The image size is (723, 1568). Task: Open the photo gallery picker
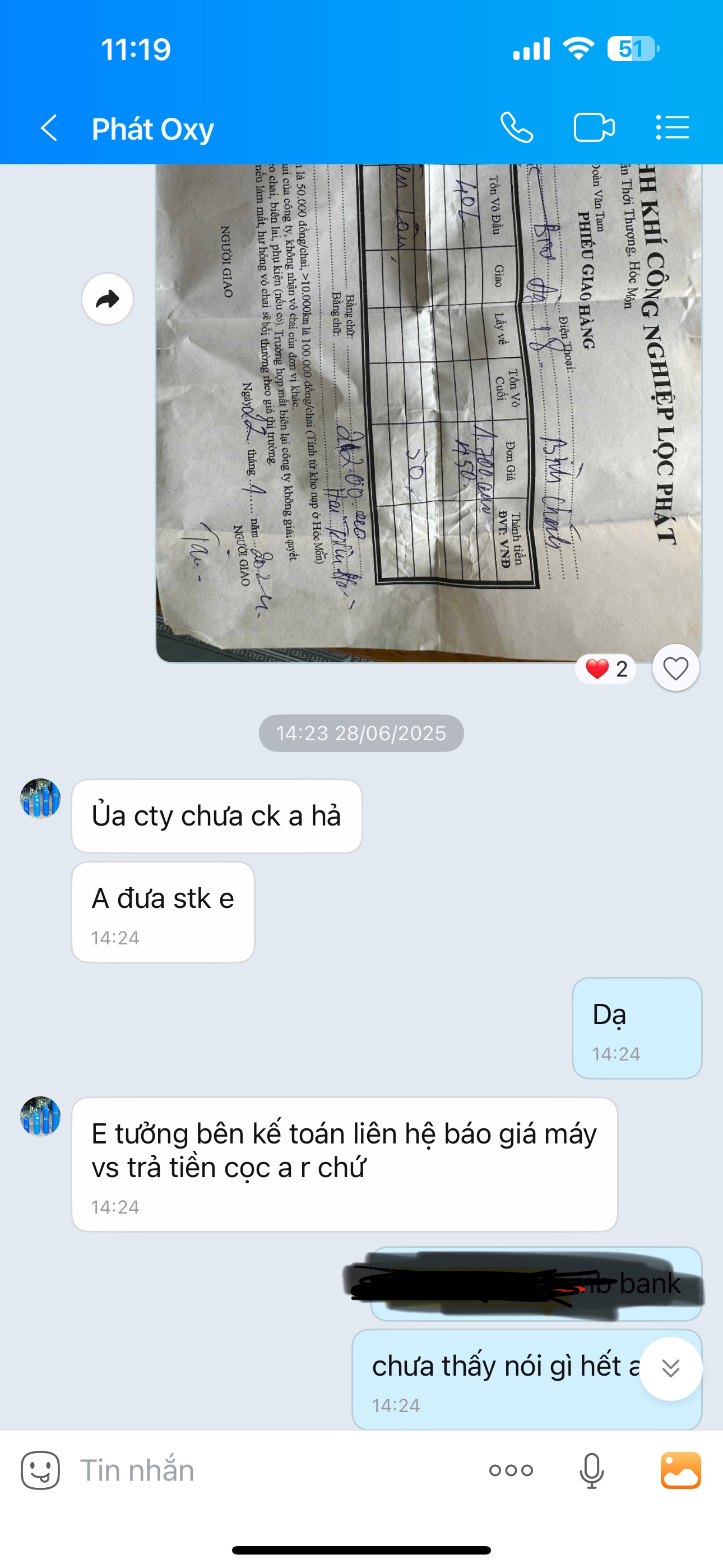coord(680,1470)
